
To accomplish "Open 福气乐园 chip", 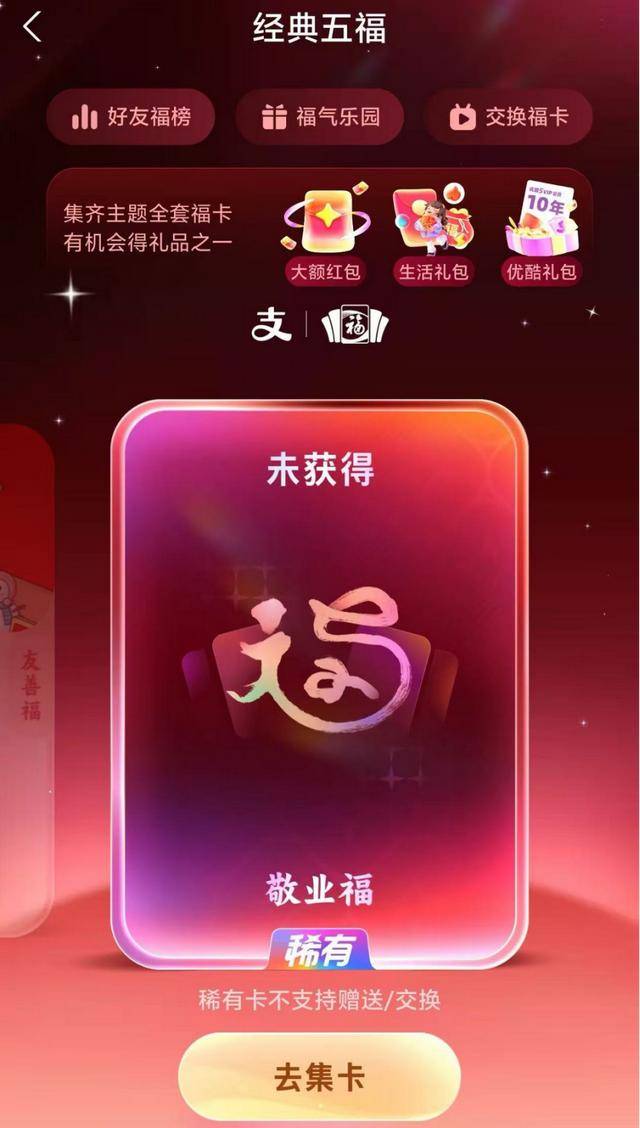I will tap(320, 117).
